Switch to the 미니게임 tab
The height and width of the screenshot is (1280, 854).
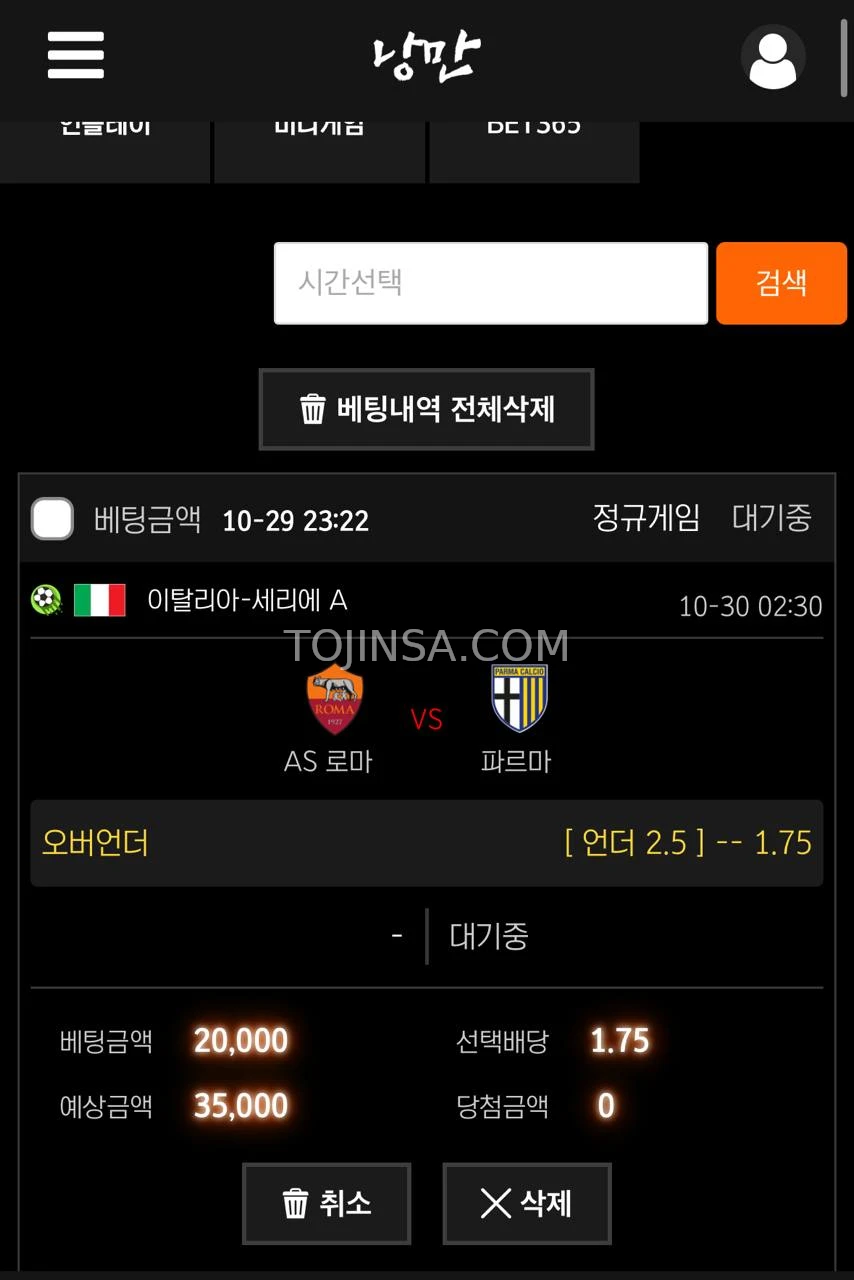(319, 150)
